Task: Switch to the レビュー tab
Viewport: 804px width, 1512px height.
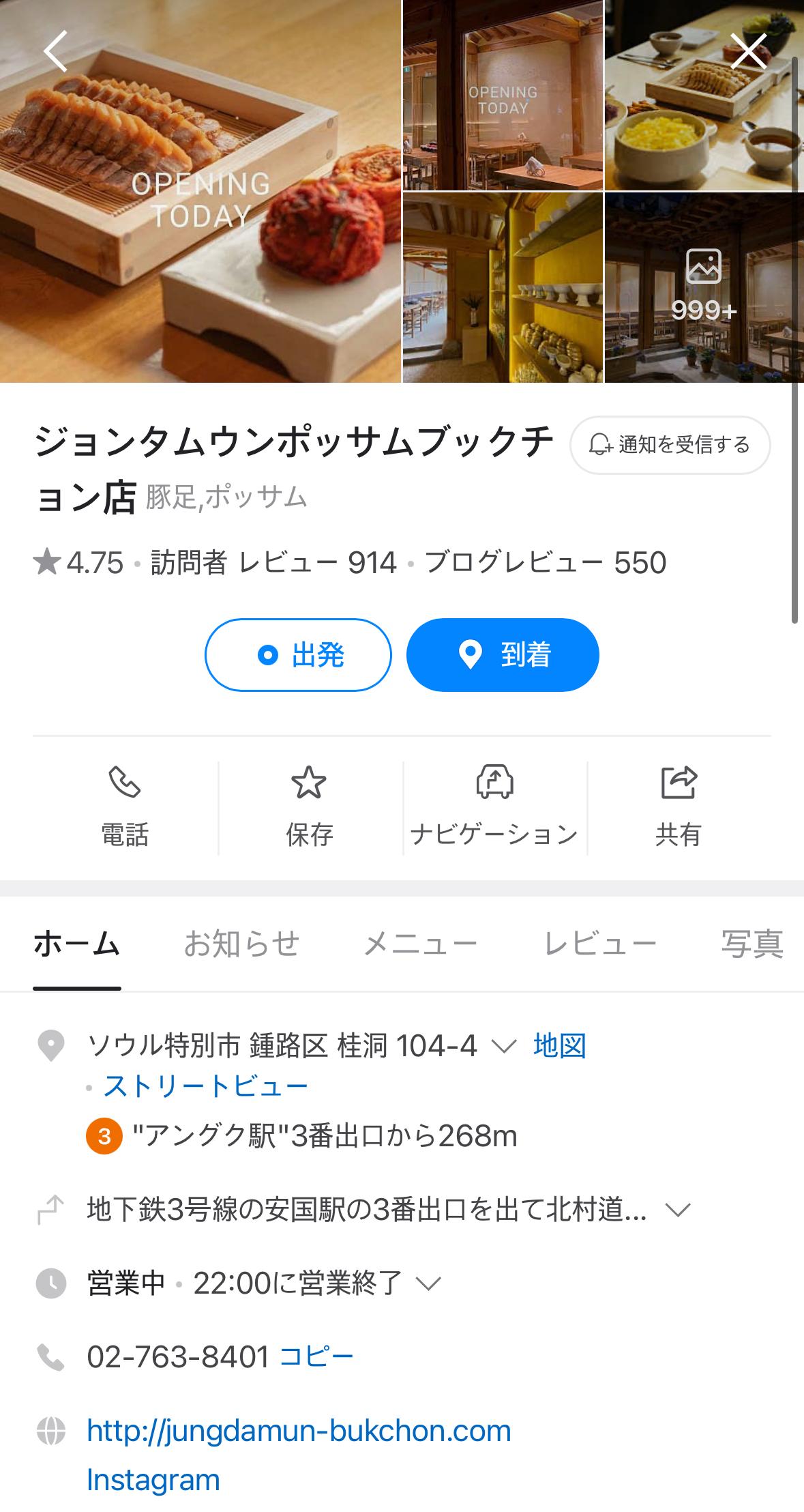Action: click(x=600, y=944)
